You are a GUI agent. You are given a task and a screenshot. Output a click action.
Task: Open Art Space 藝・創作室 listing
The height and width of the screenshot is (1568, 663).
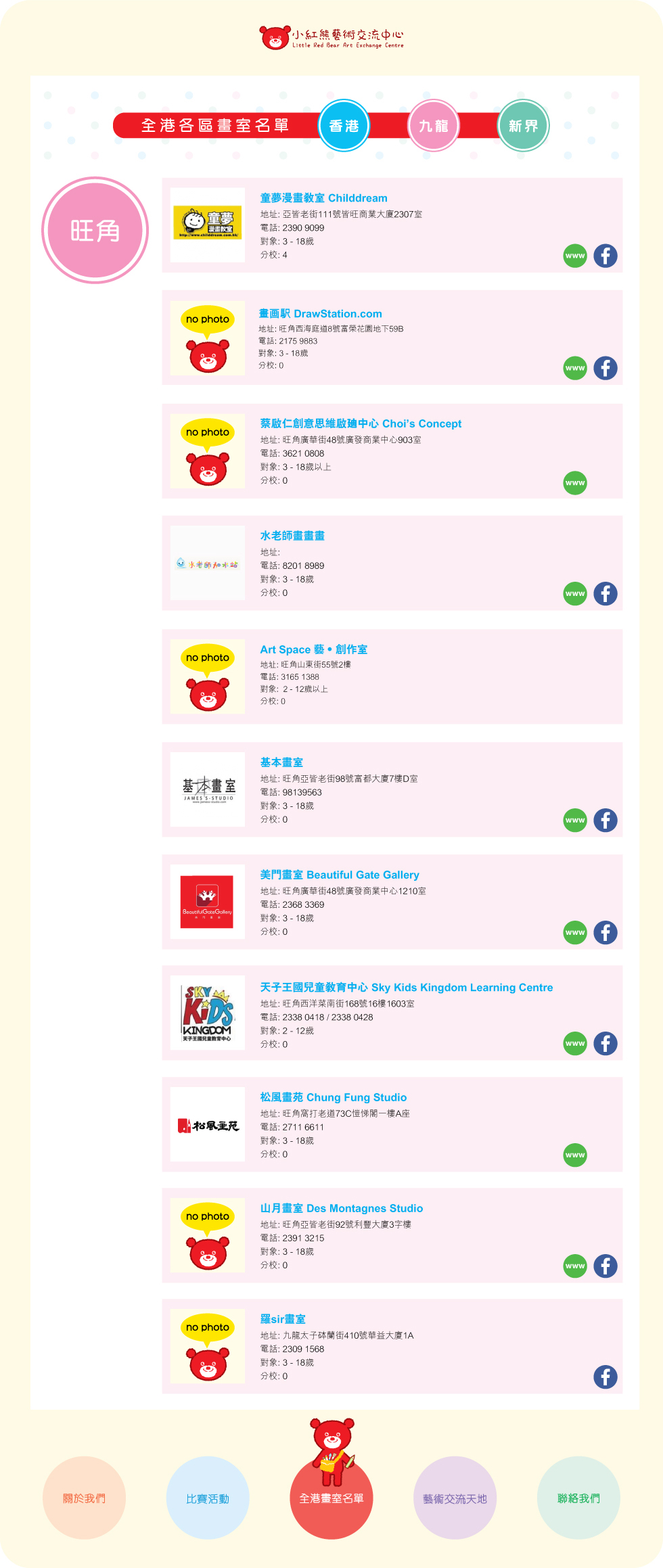314,649
